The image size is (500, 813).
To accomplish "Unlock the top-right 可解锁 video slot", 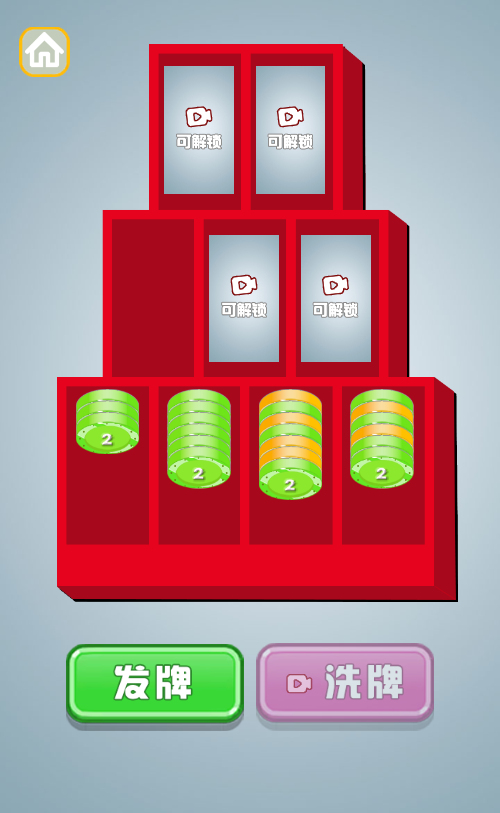I will click(x=290, y=130).
